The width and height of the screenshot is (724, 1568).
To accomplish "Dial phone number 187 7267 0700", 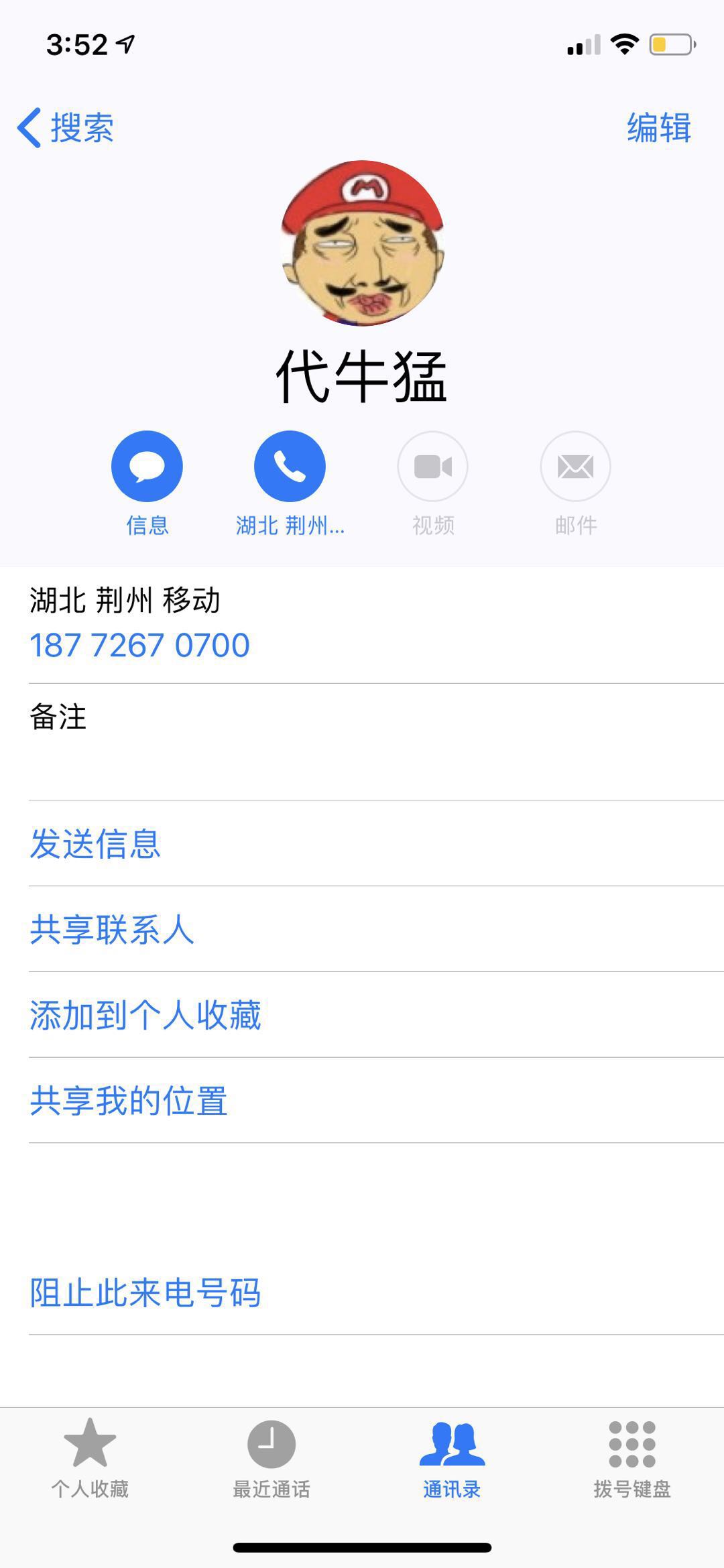I will pyautogui.click(x=139, y=646).
